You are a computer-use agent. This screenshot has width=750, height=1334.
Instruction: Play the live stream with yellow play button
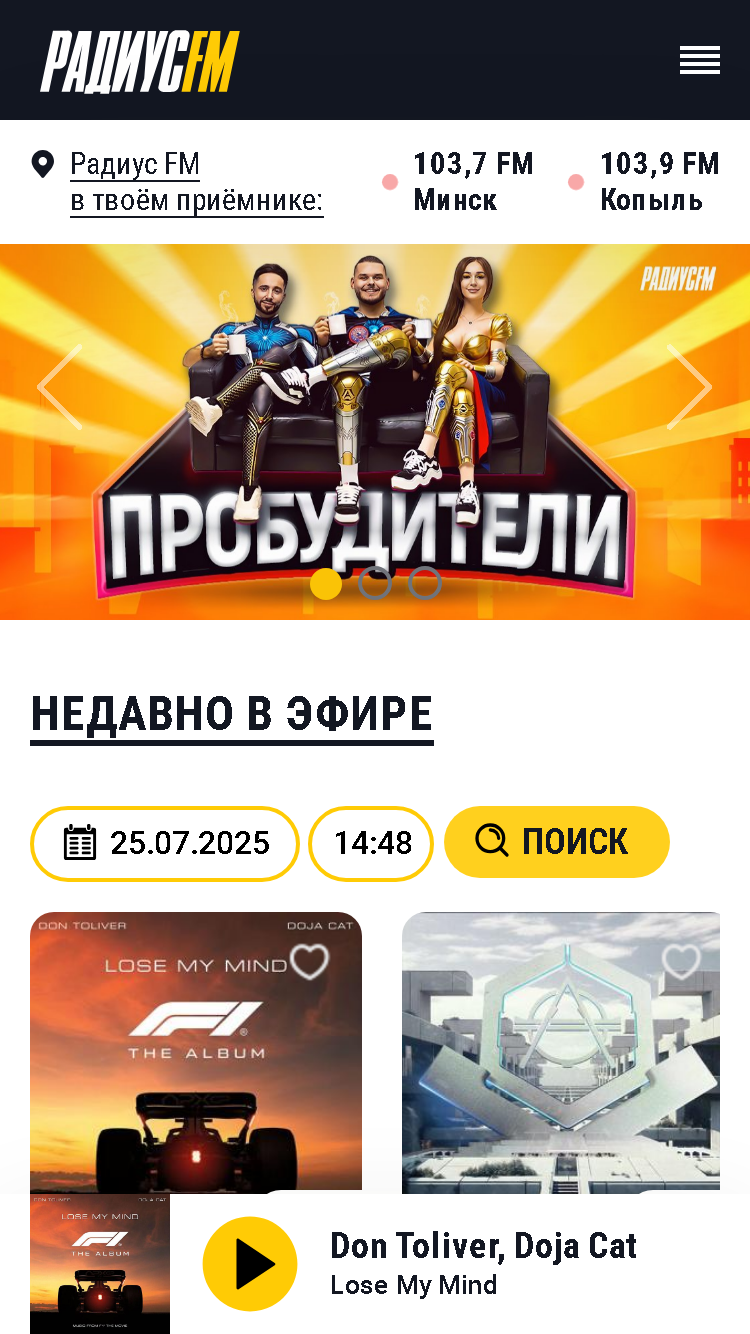pos(250,1264)
